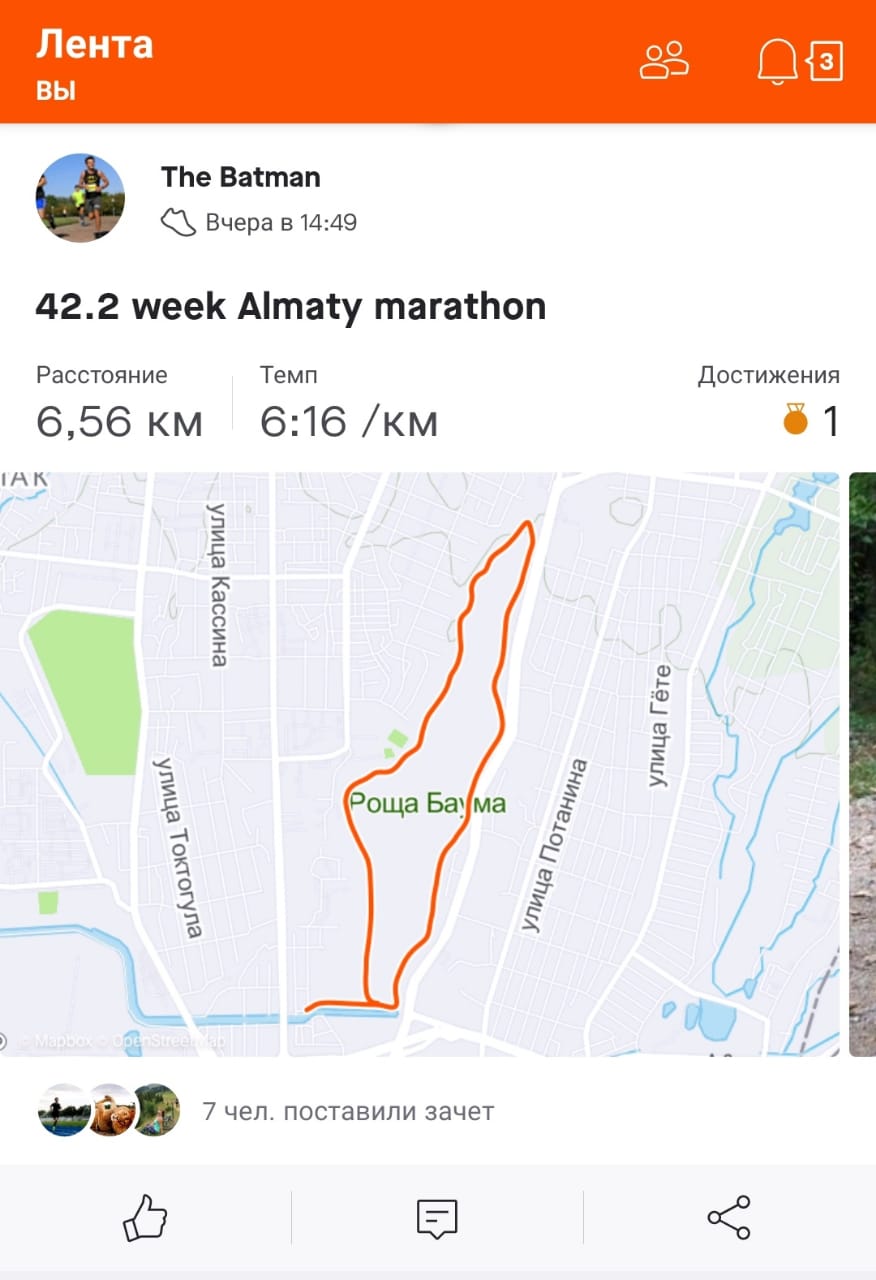Open the Лента feed selector in header
This screenshot has height=1280, width=876.
95,62
